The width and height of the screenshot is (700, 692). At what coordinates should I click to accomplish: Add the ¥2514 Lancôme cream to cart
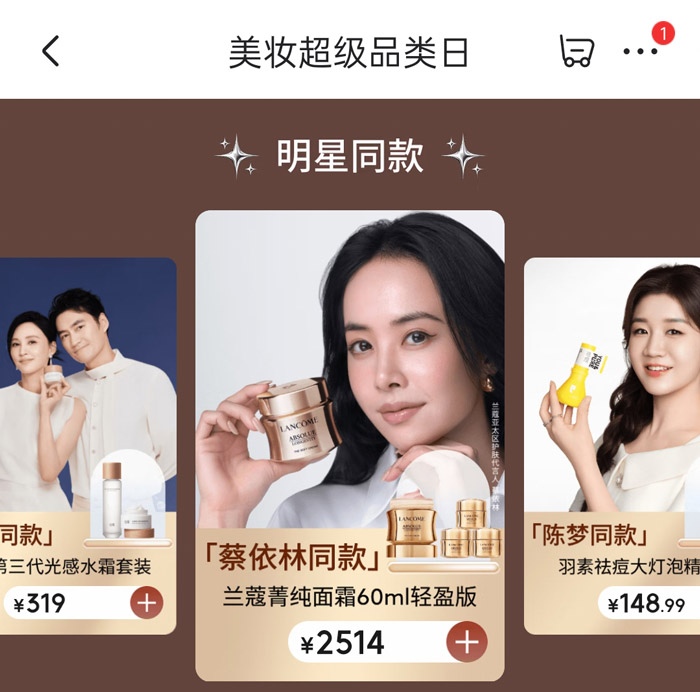(467, 642)
